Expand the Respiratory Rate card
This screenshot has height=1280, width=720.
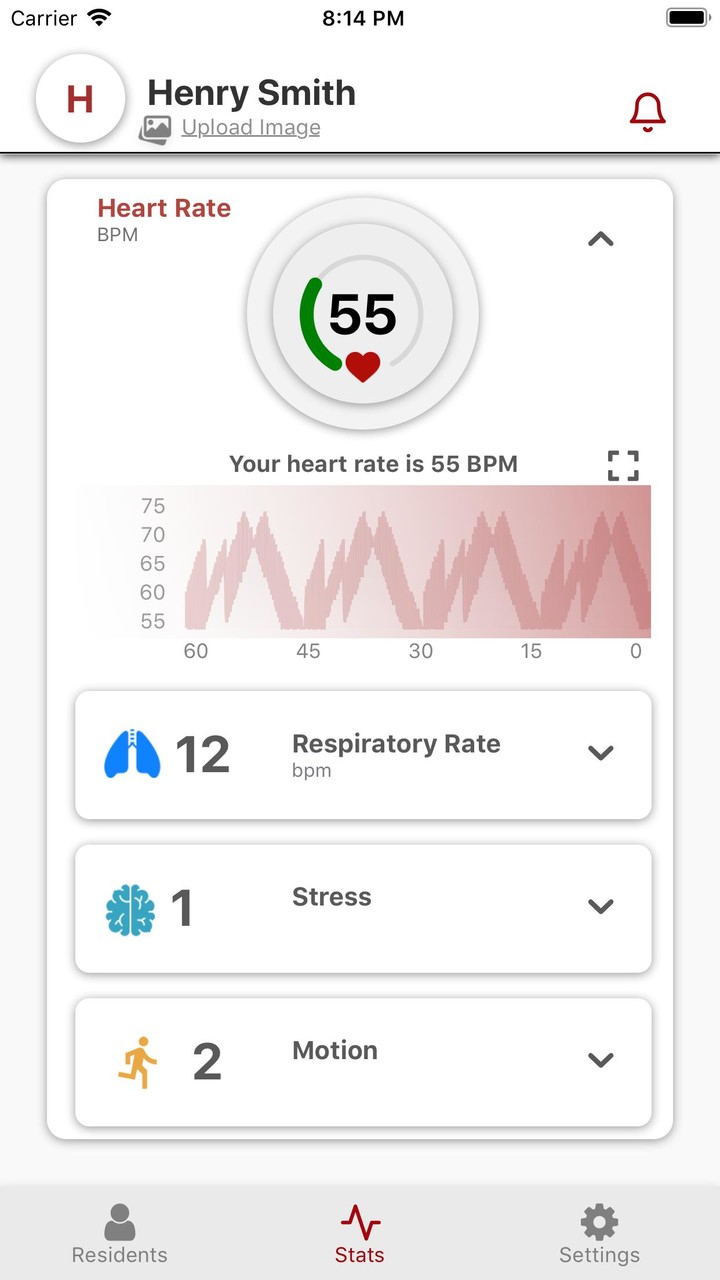pyautogui.click(x=601, y=754)
